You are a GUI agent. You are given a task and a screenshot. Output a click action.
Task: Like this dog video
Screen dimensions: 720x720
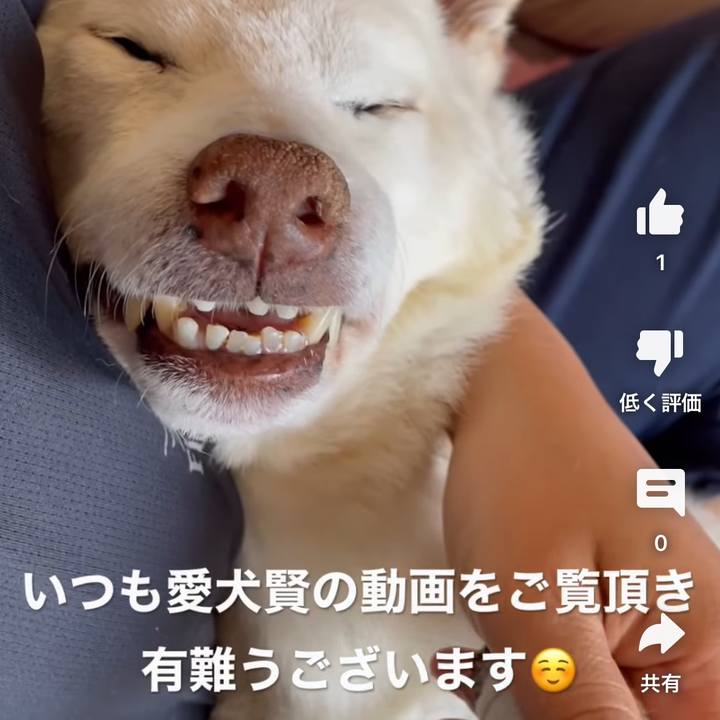pos(660,213)
